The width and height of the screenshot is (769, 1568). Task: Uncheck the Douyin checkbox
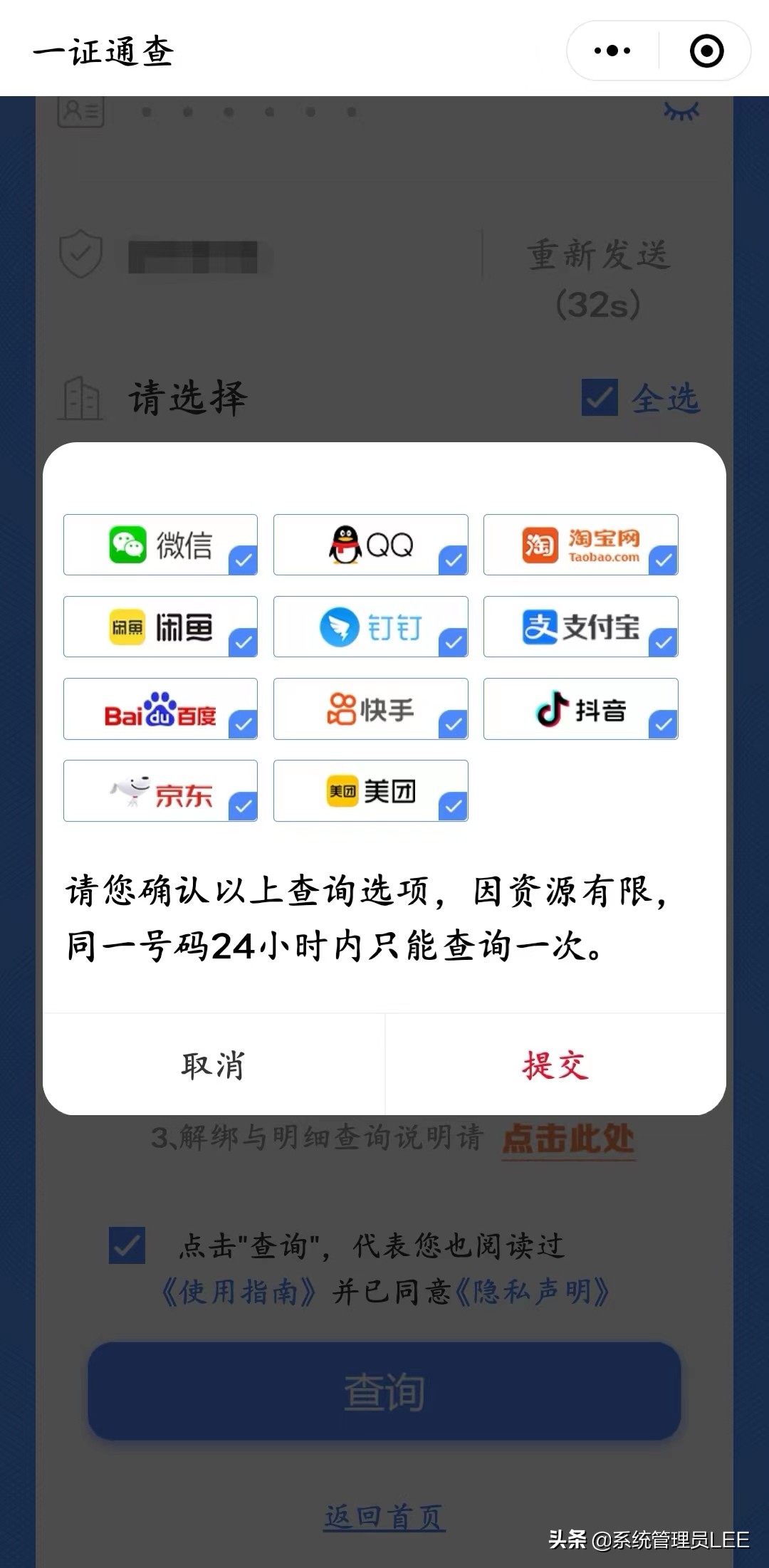(664, 726)
